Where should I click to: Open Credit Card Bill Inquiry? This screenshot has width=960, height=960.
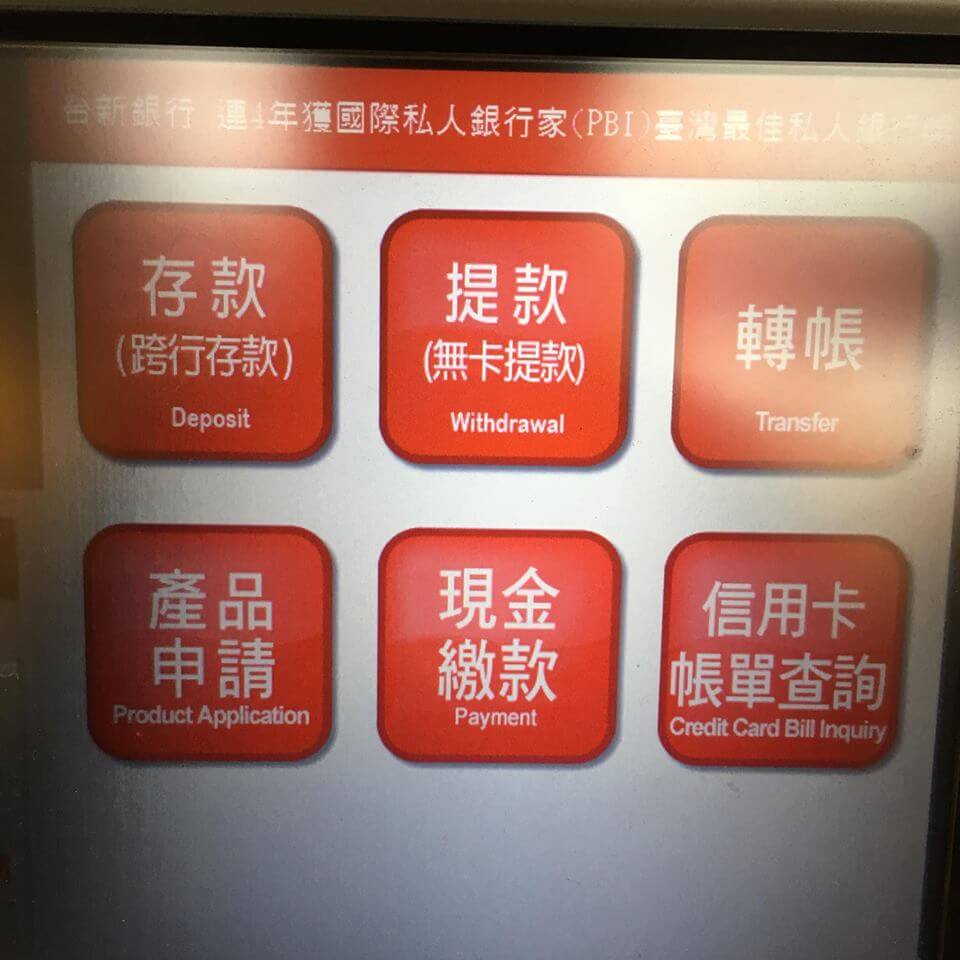point(783,652)
